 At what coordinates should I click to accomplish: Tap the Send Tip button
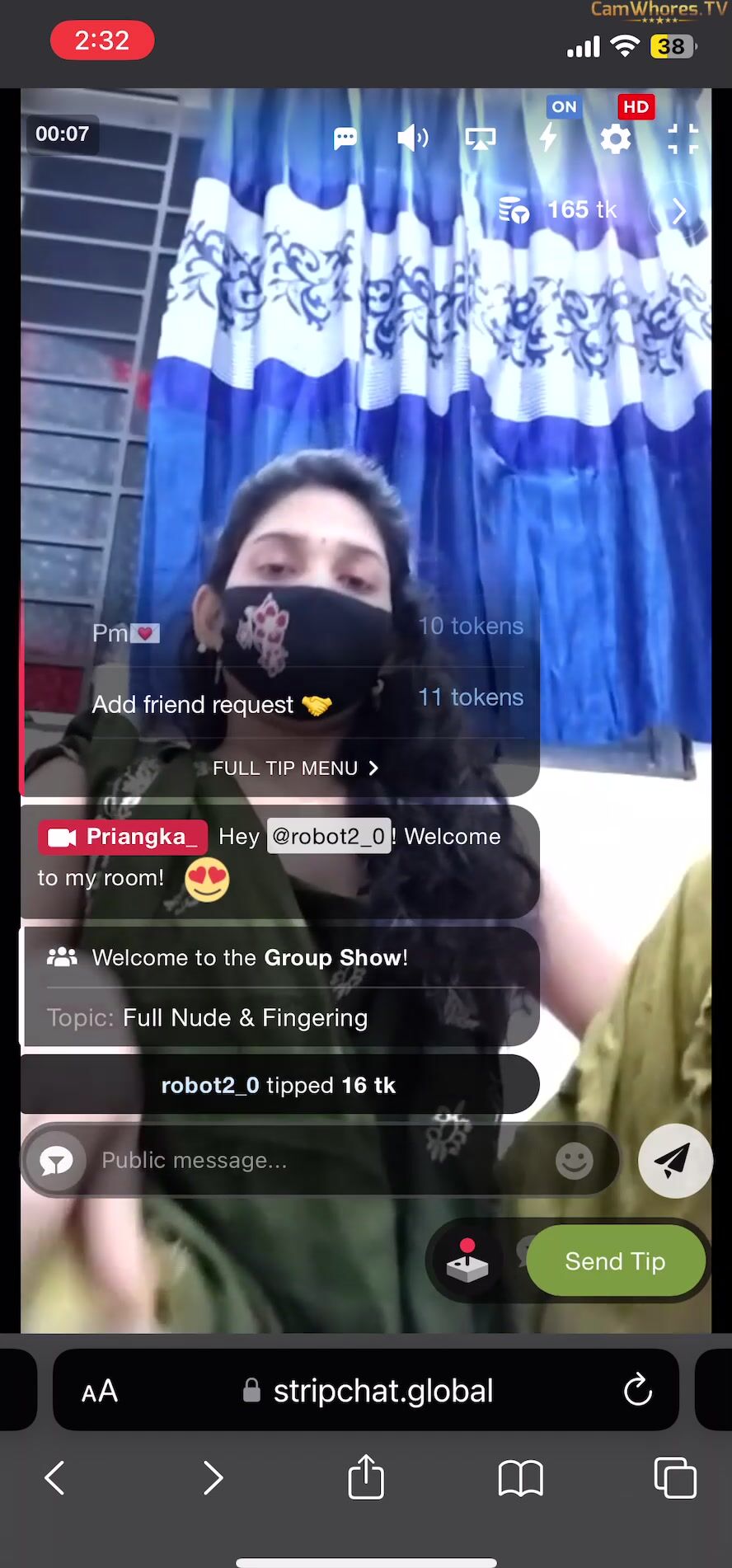tap(615, 1261)
